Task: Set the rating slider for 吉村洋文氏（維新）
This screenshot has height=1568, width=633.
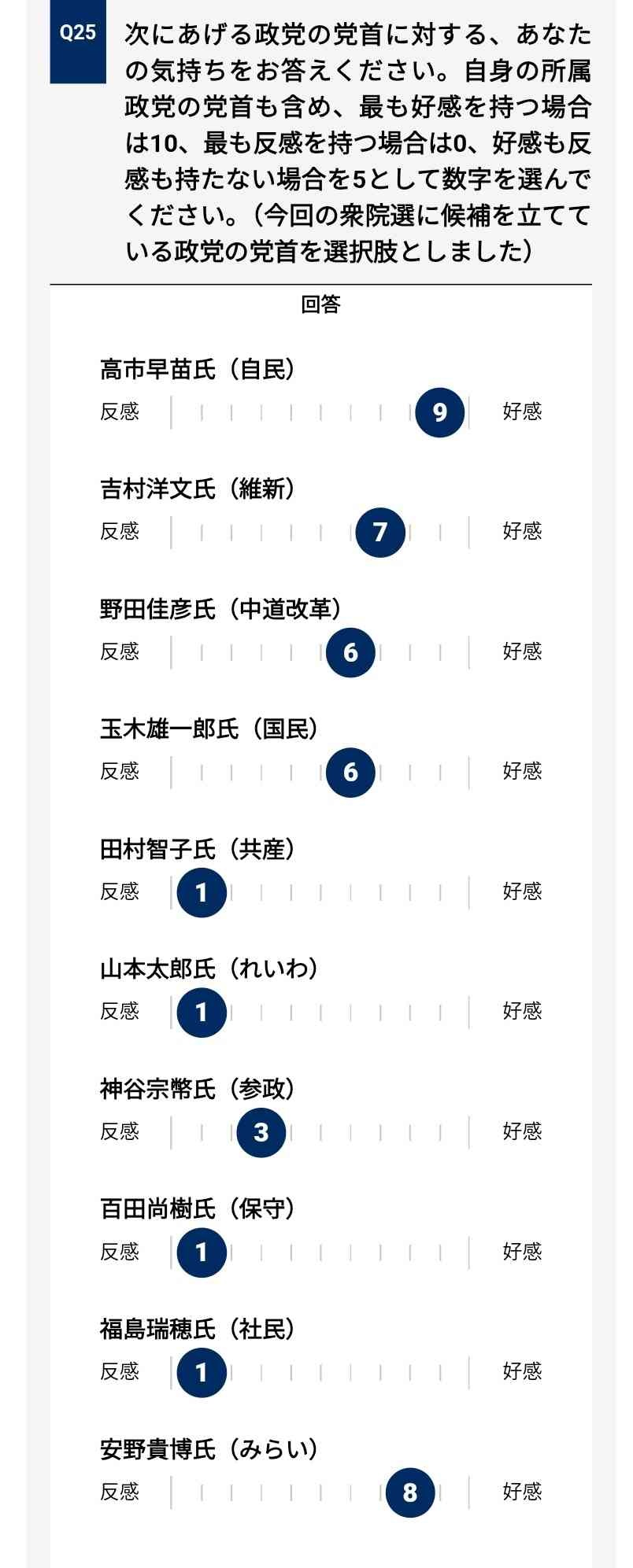Action: pos(379,532)
